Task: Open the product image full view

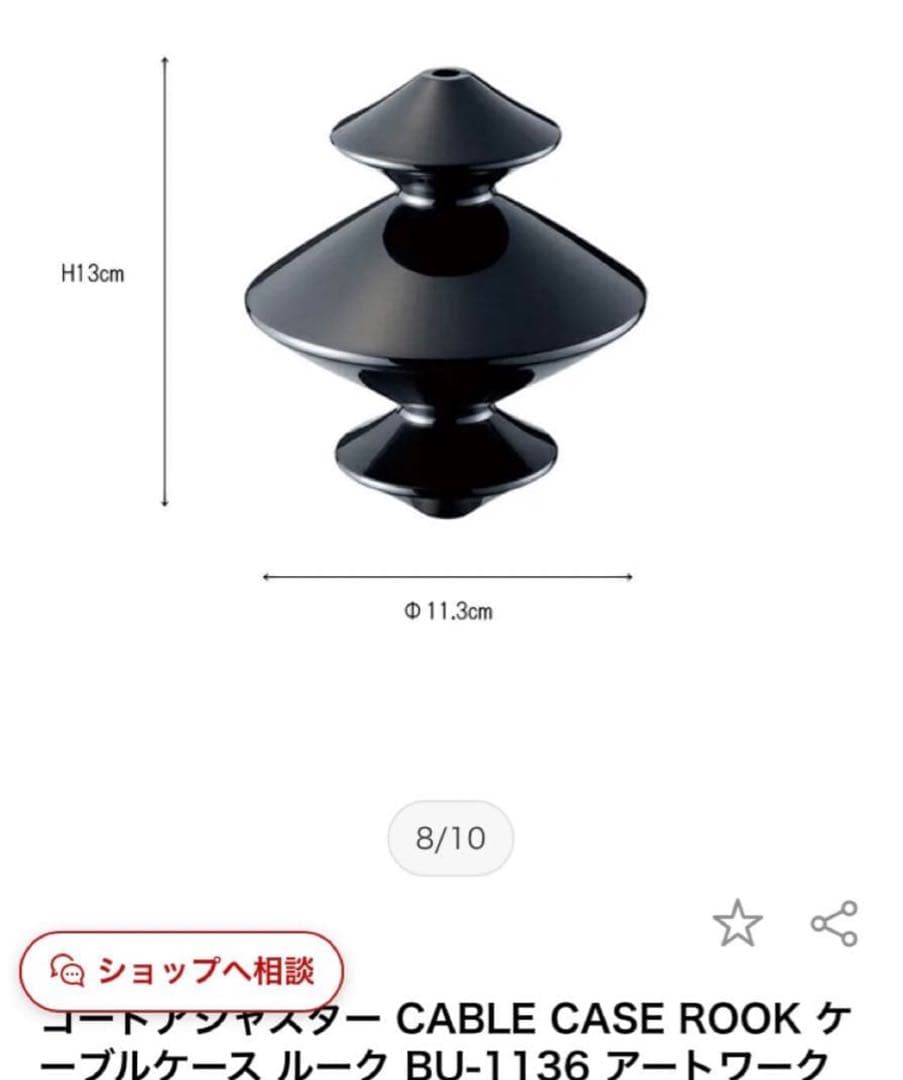Action: [x=446, y=300]
